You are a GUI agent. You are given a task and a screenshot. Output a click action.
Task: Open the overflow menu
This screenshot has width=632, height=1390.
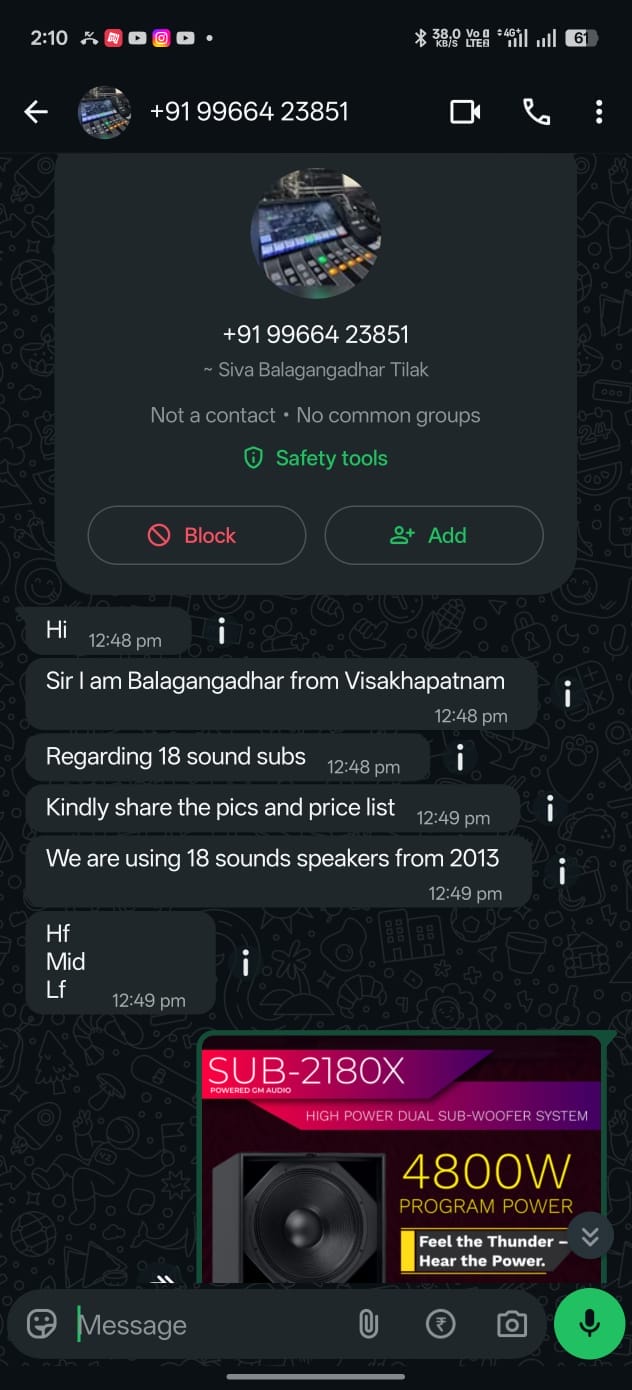point(599,112)
